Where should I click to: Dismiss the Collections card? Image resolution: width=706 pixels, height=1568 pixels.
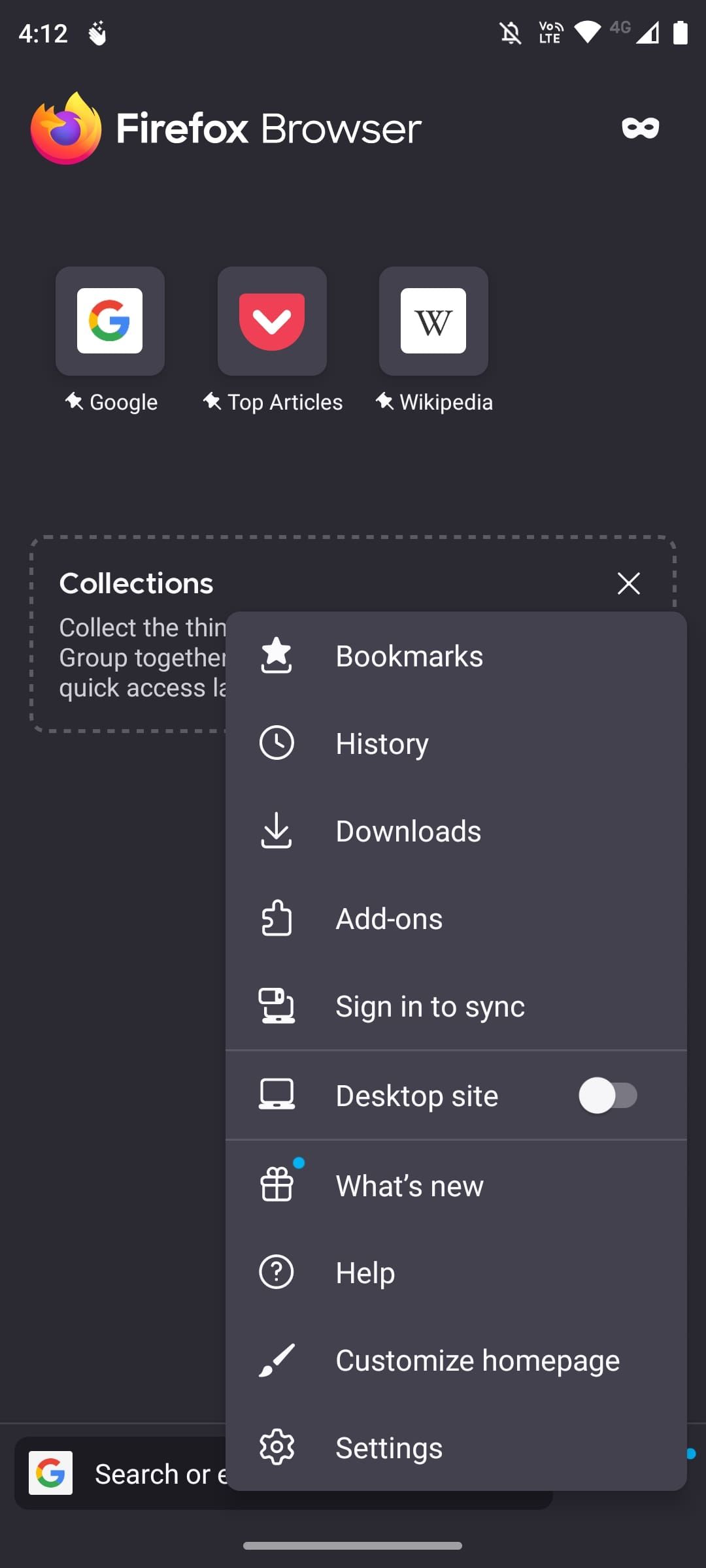[628, 583]
